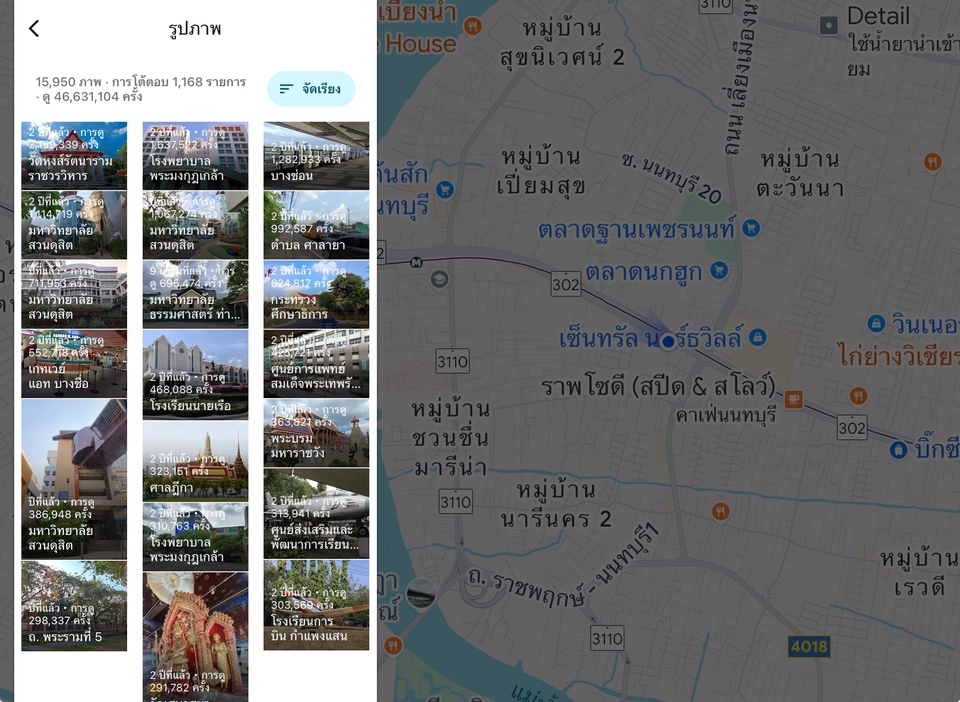Open the ตำบล ศาลายา photo tile

[316, 225]
